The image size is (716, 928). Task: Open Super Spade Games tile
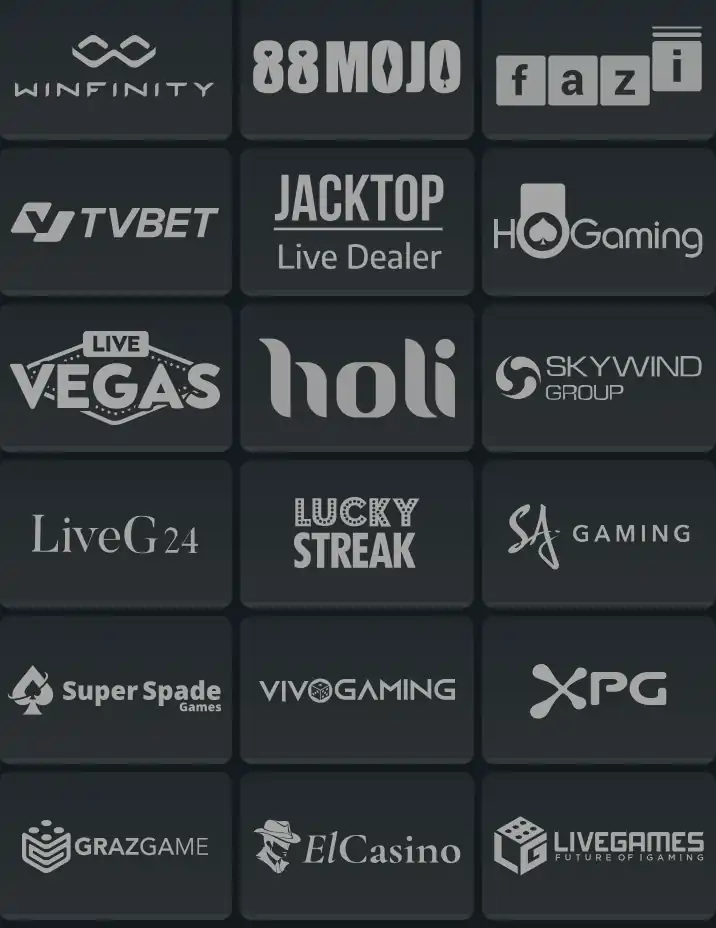point(115,690)
